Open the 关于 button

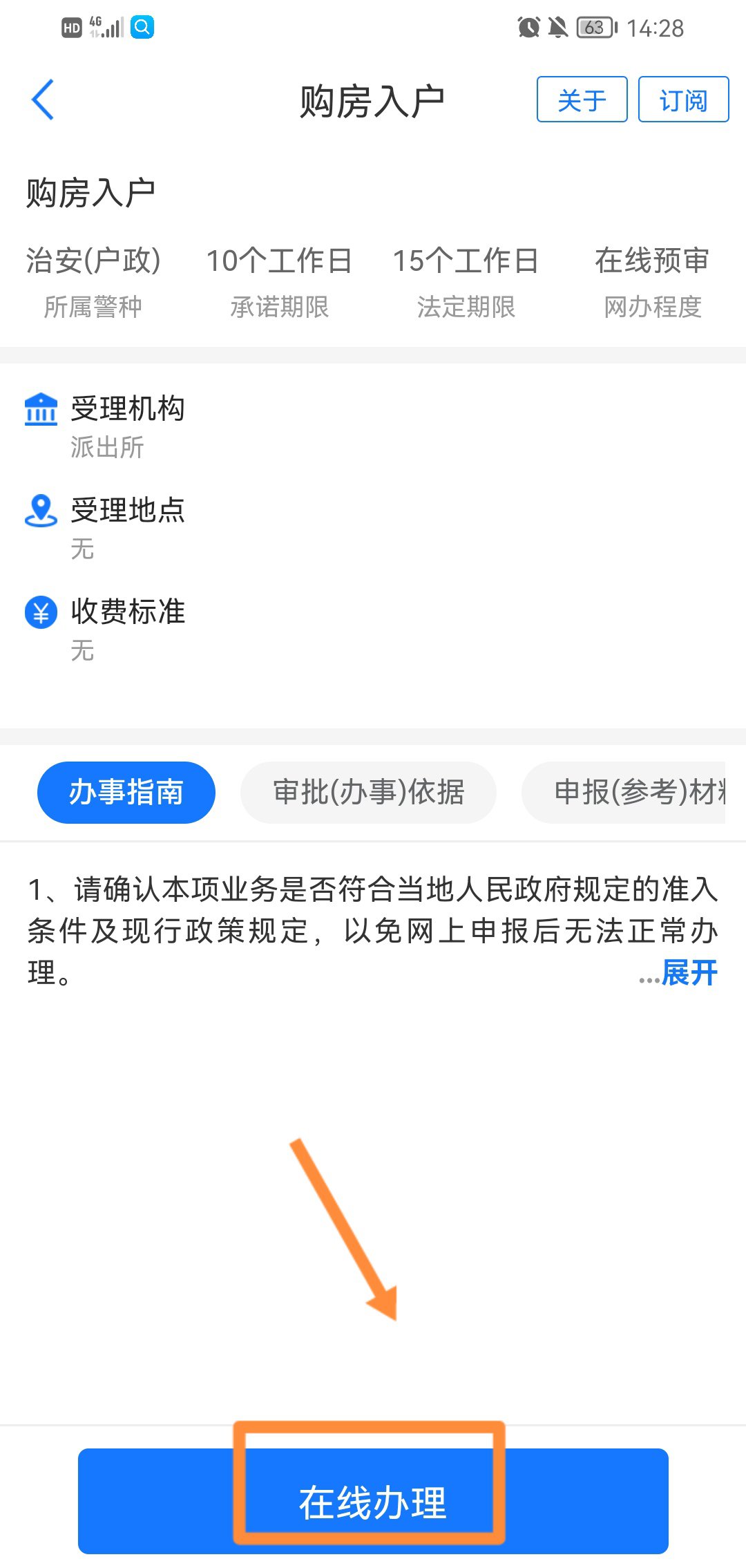(582, 100)
